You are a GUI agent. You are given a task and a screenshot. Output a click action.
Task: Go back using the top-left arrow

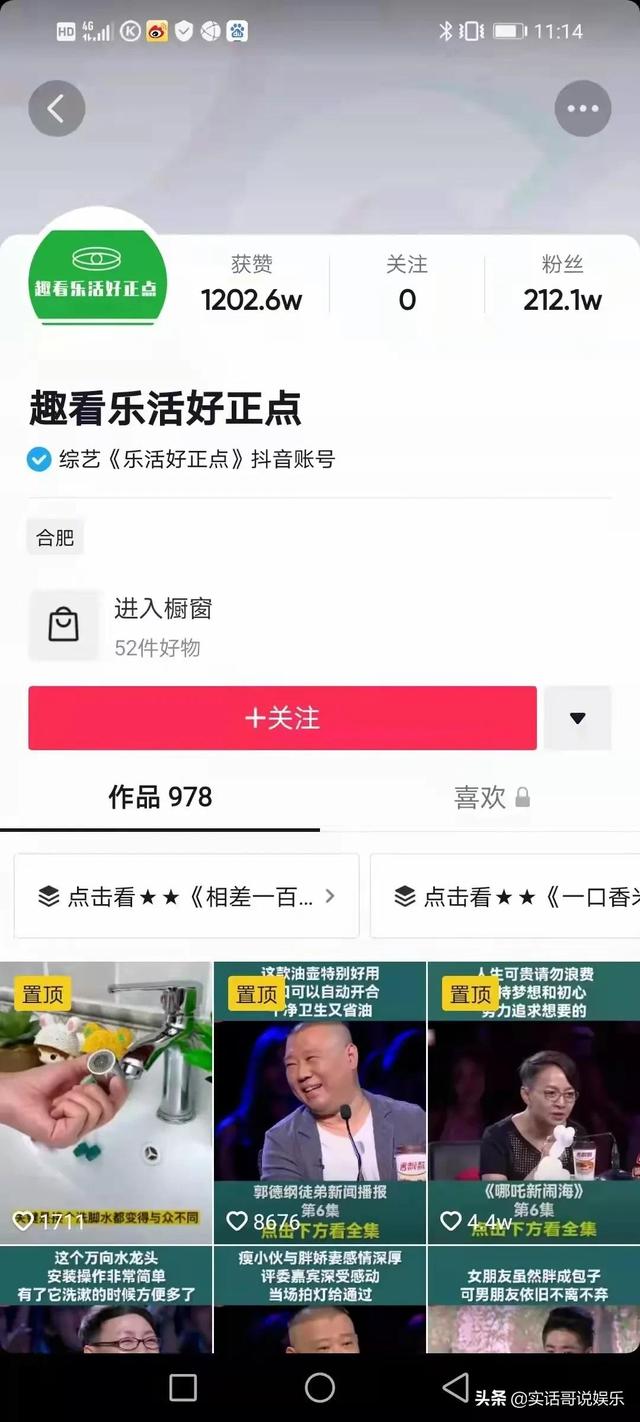point(56,108)
